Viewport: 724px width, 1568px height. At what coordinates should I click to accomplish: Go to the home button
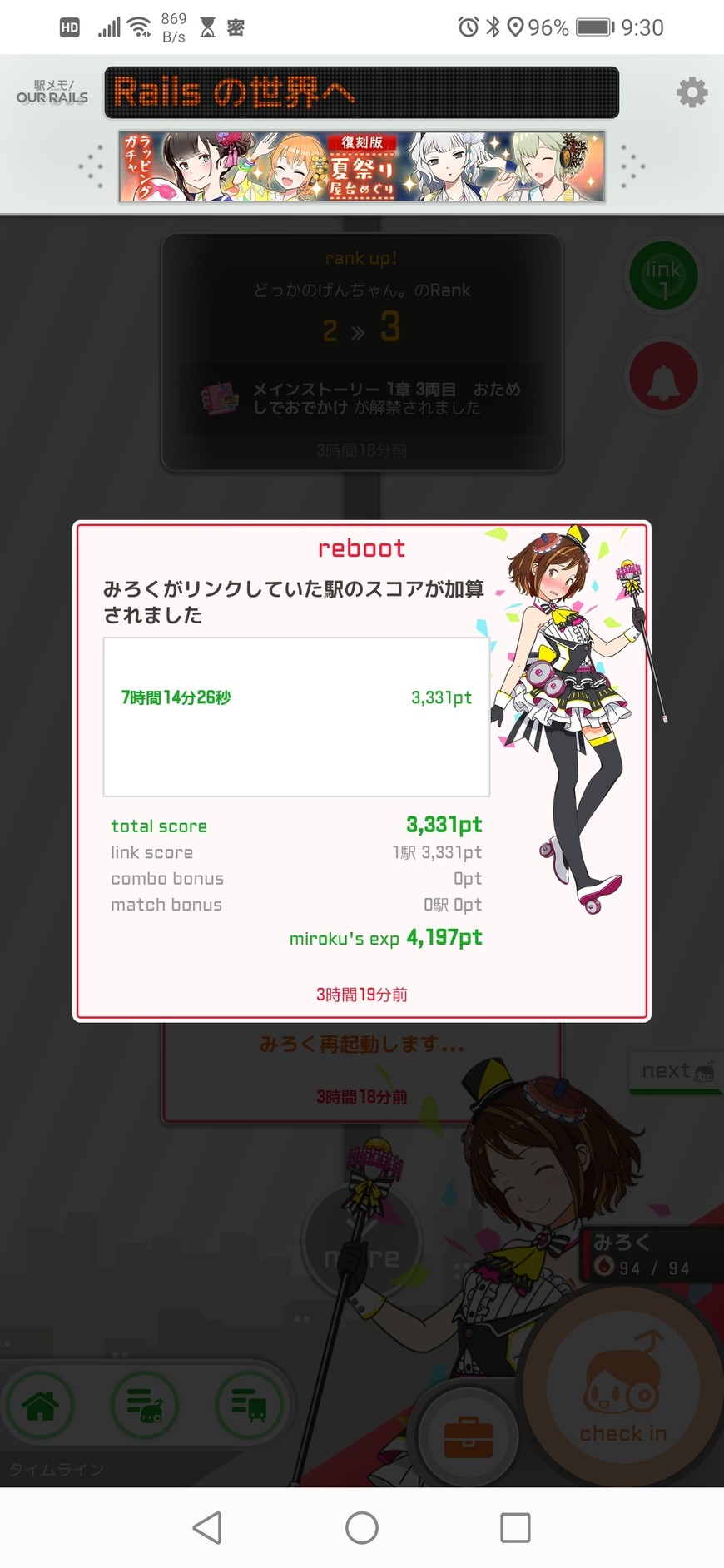[40, 1407]
